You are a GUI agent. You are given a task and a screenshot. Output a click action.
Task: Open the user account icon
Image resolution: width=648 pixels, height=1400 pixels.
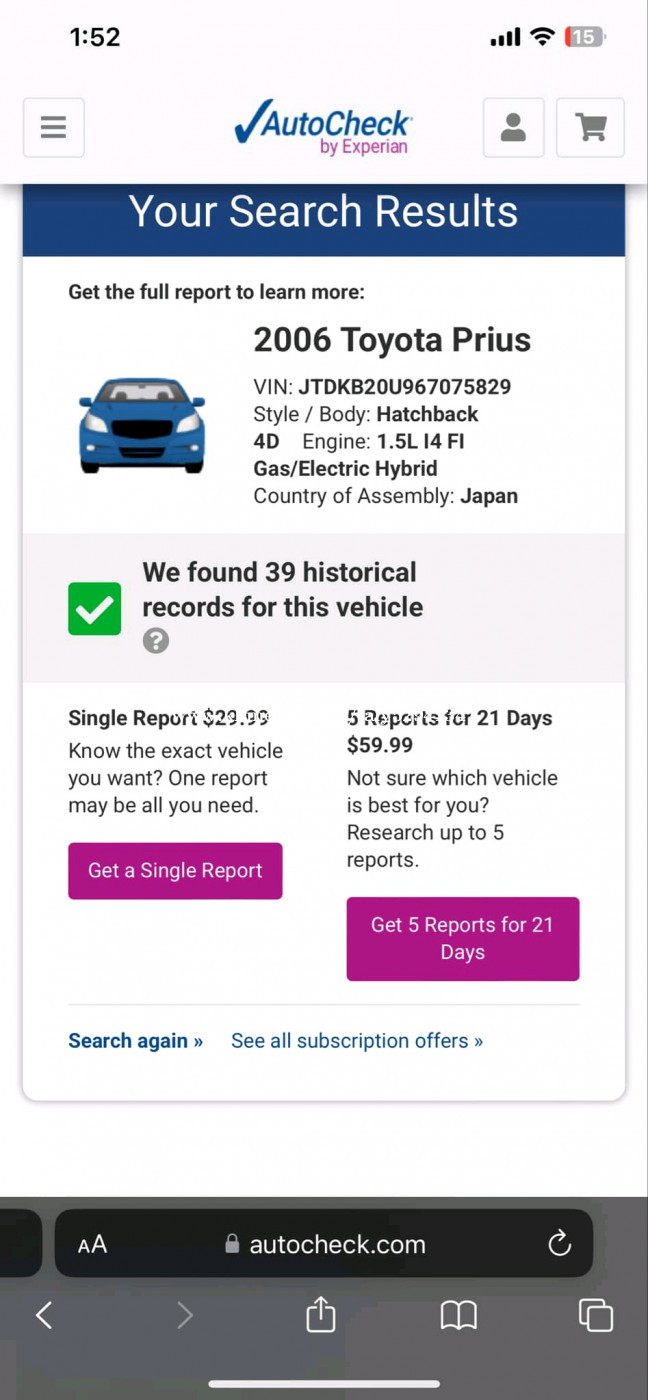pos(513,128)
